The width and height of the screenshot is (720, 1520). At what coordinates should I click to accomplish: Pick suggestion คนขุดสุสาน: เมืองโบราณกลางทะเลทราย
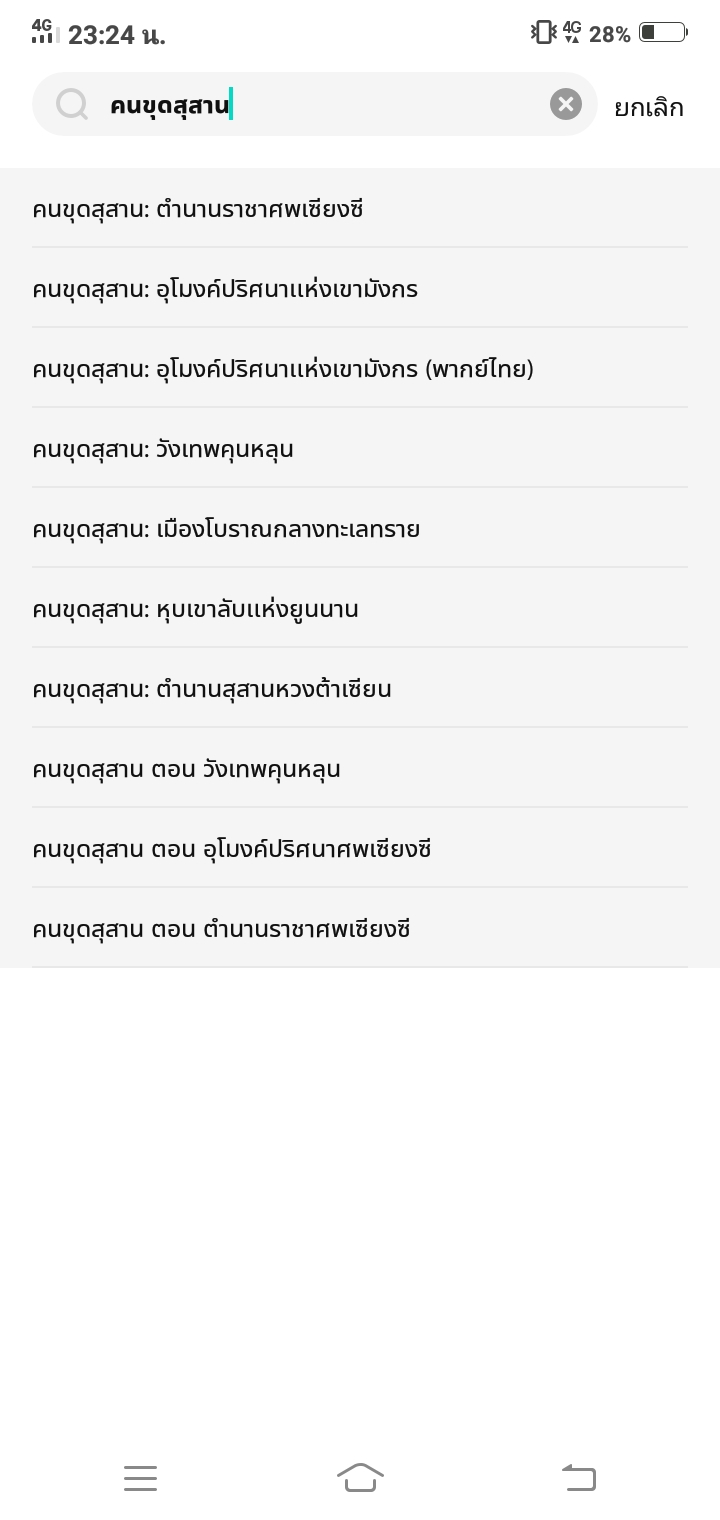[360, 529]
